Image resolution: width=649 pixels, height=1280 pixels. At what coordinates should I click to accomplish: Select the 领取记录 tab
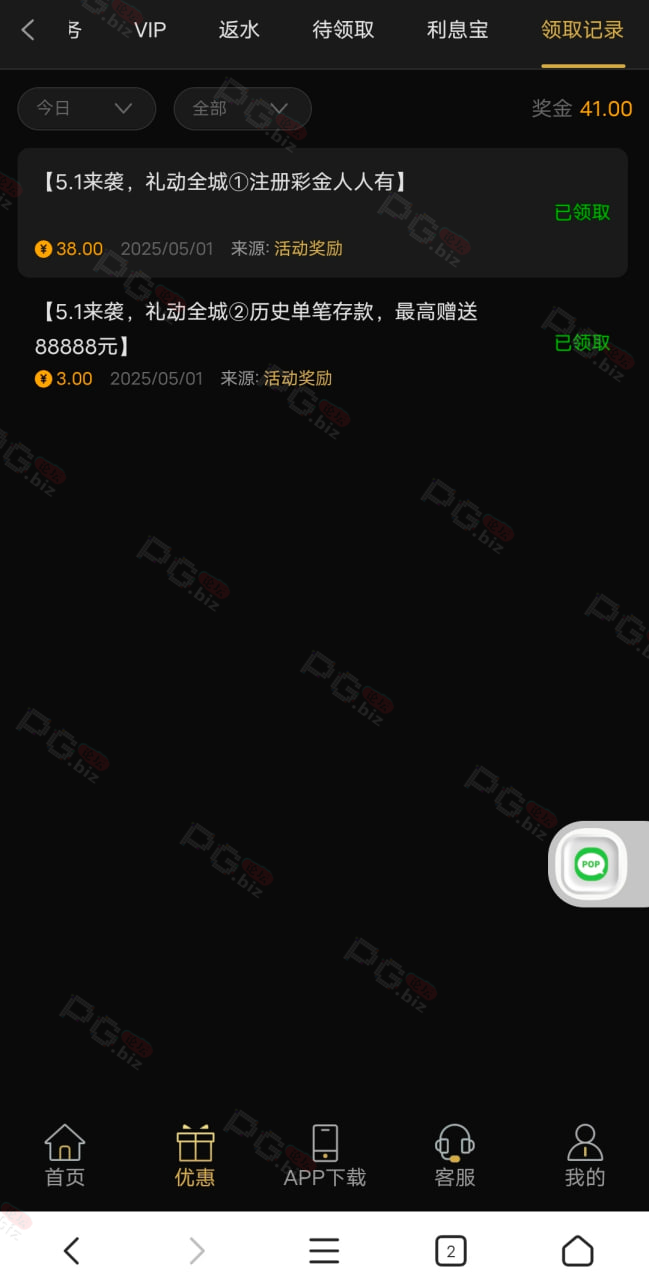(583, 30)
